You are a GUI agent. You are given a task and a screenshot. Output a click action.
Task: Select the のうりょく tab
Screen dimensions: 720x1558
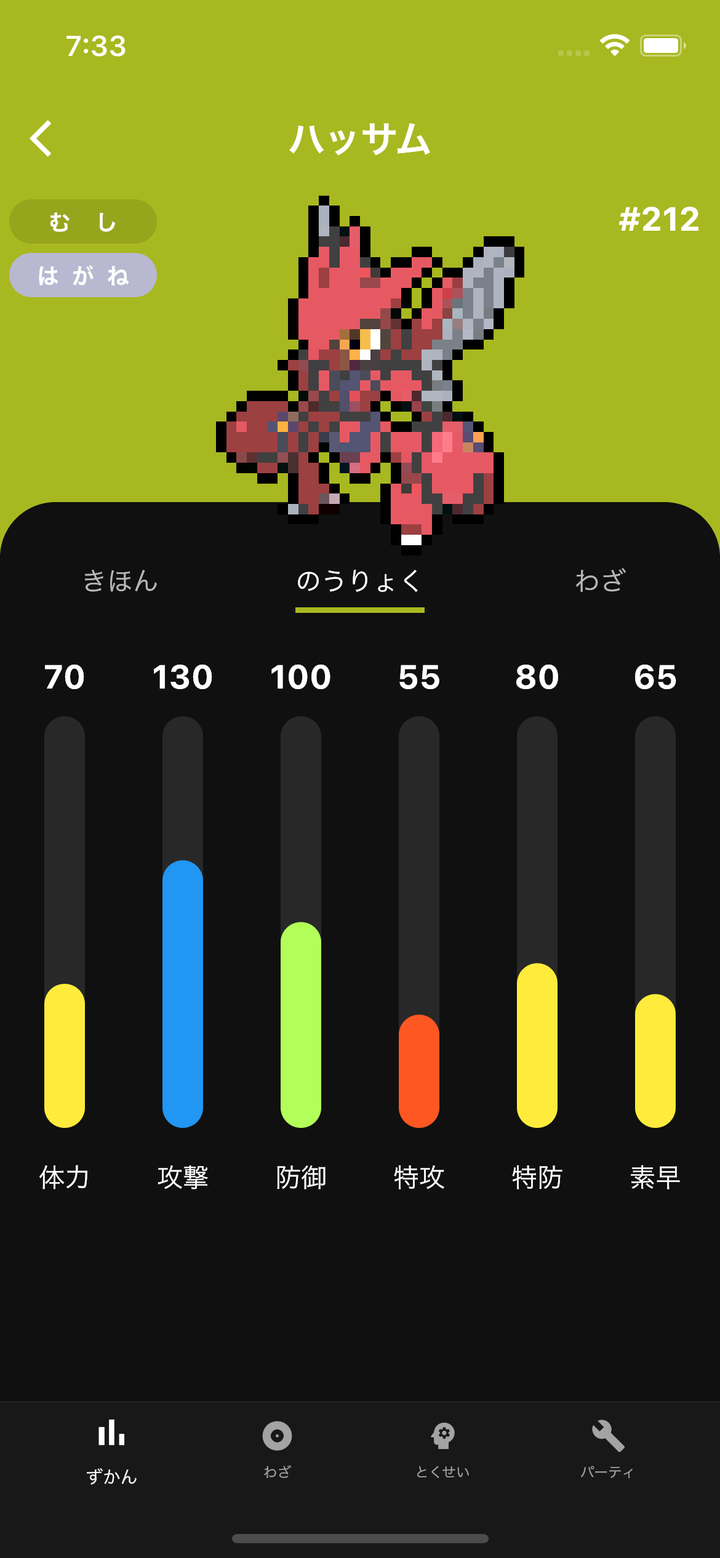pyautogui.click(x=359, y=581)
